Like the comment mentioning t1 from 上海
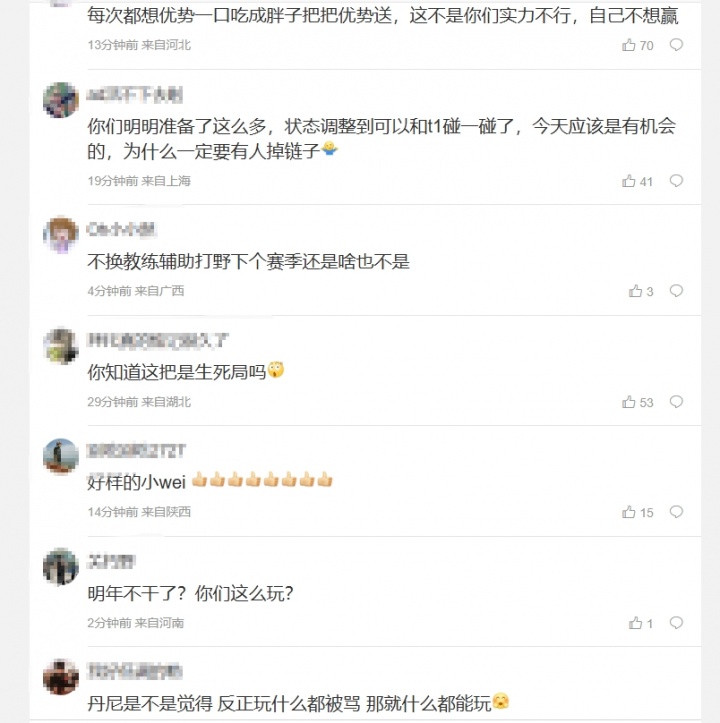This screenshot has height=723, width=720. tap(629, 181)
